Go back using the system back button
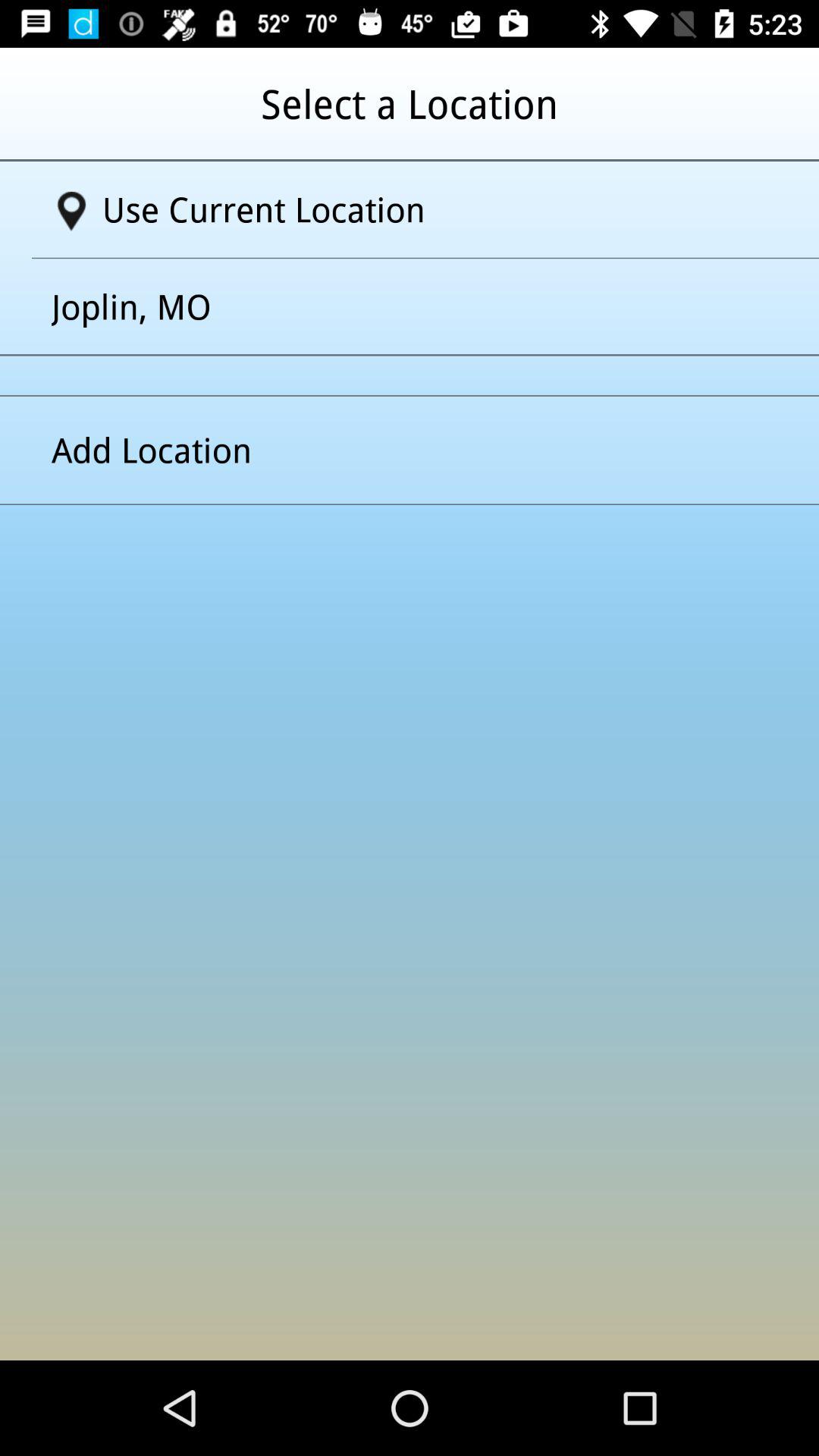819x1456 pixels. 180,1408
